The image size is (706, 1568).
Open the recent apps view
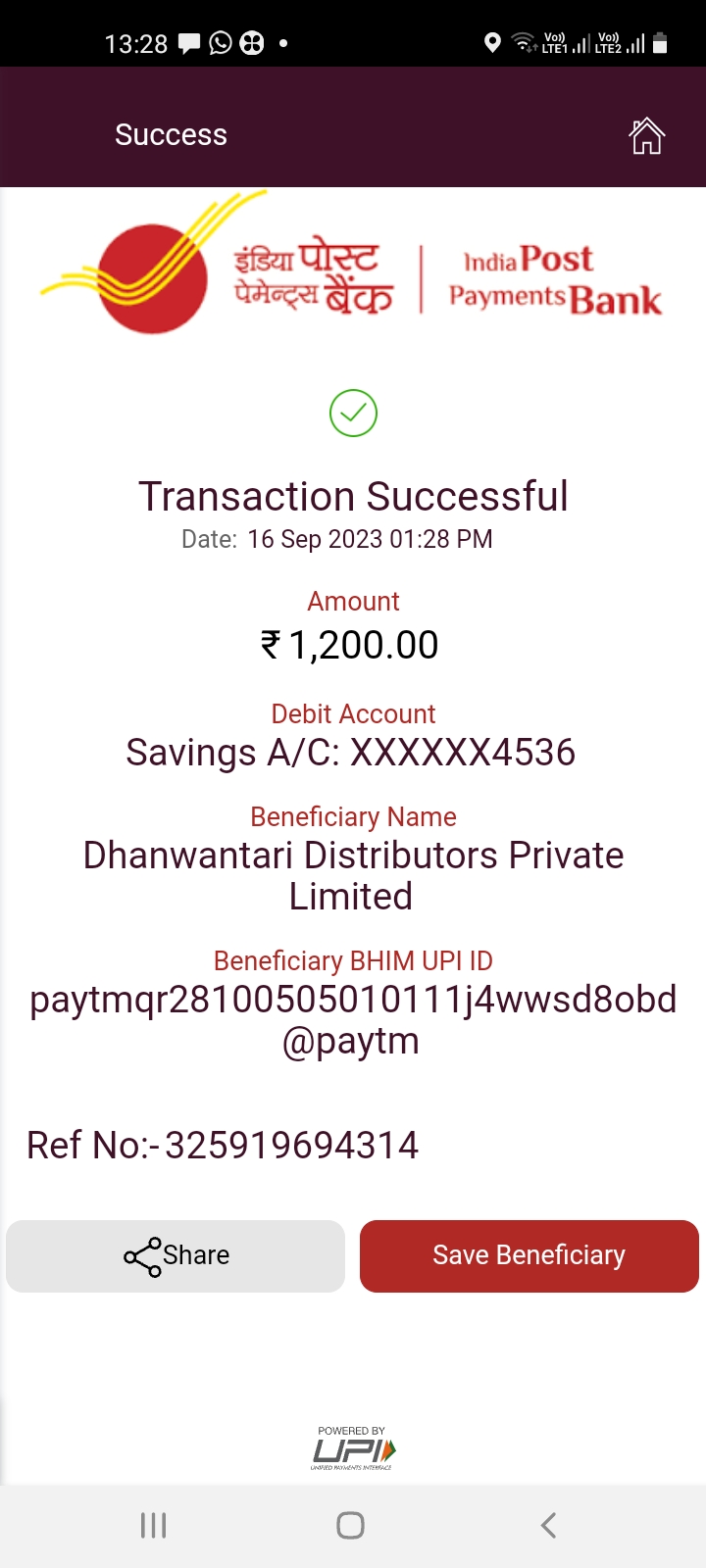(154, 1525)
